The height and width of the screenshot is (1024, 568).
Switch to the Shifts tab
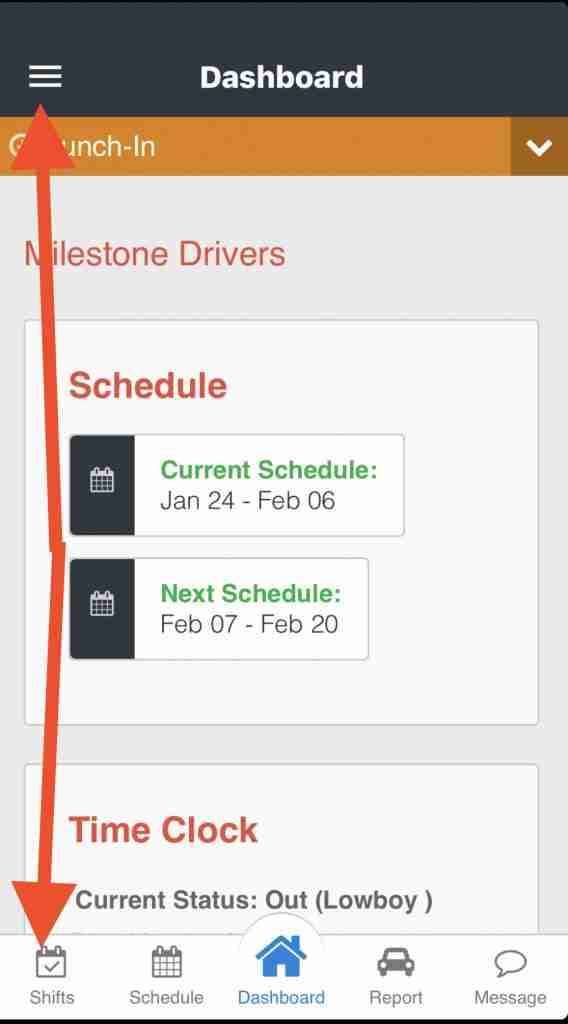(x=52, y=976)
